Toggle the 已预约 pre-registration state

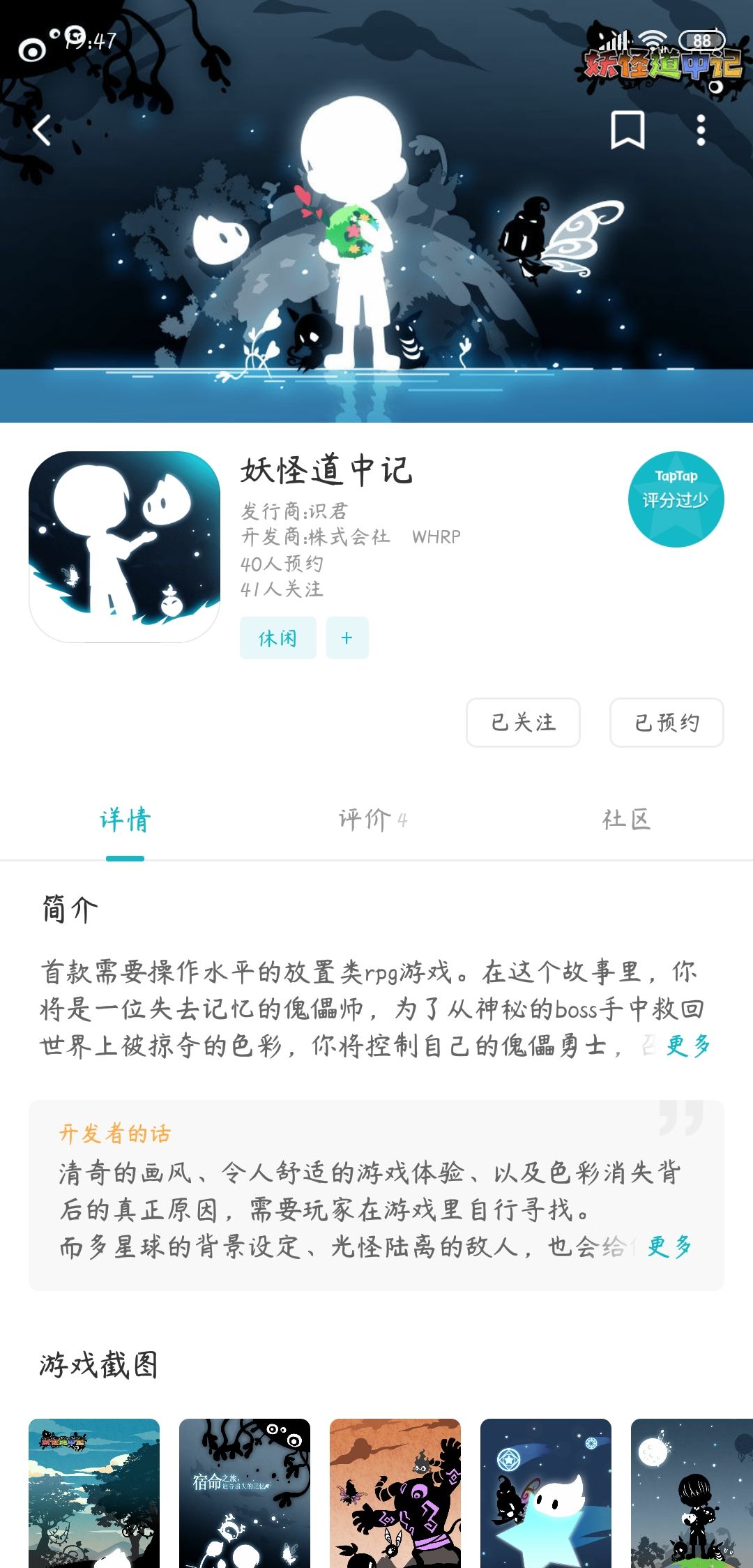tap(667, 723)
